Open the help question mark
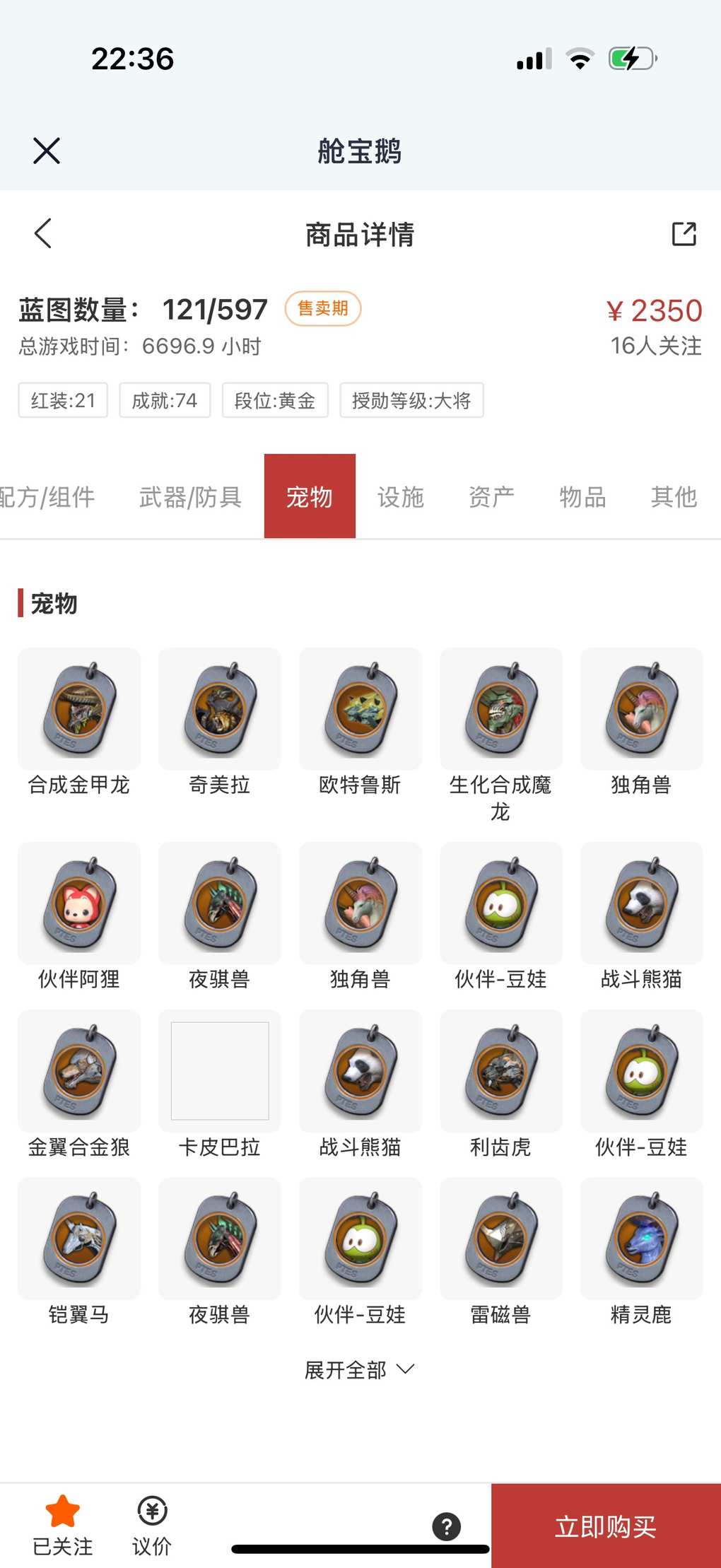 [447, 1526]
